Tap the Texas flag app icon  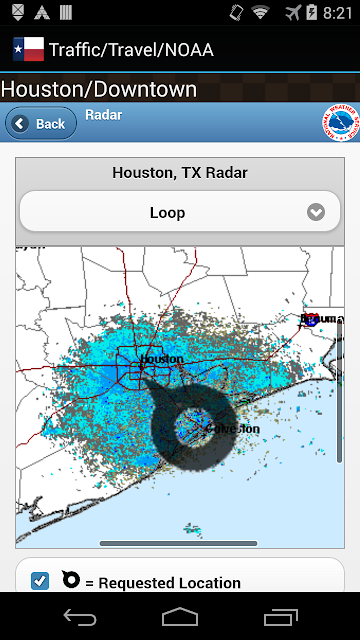click(x=28, y=49)
